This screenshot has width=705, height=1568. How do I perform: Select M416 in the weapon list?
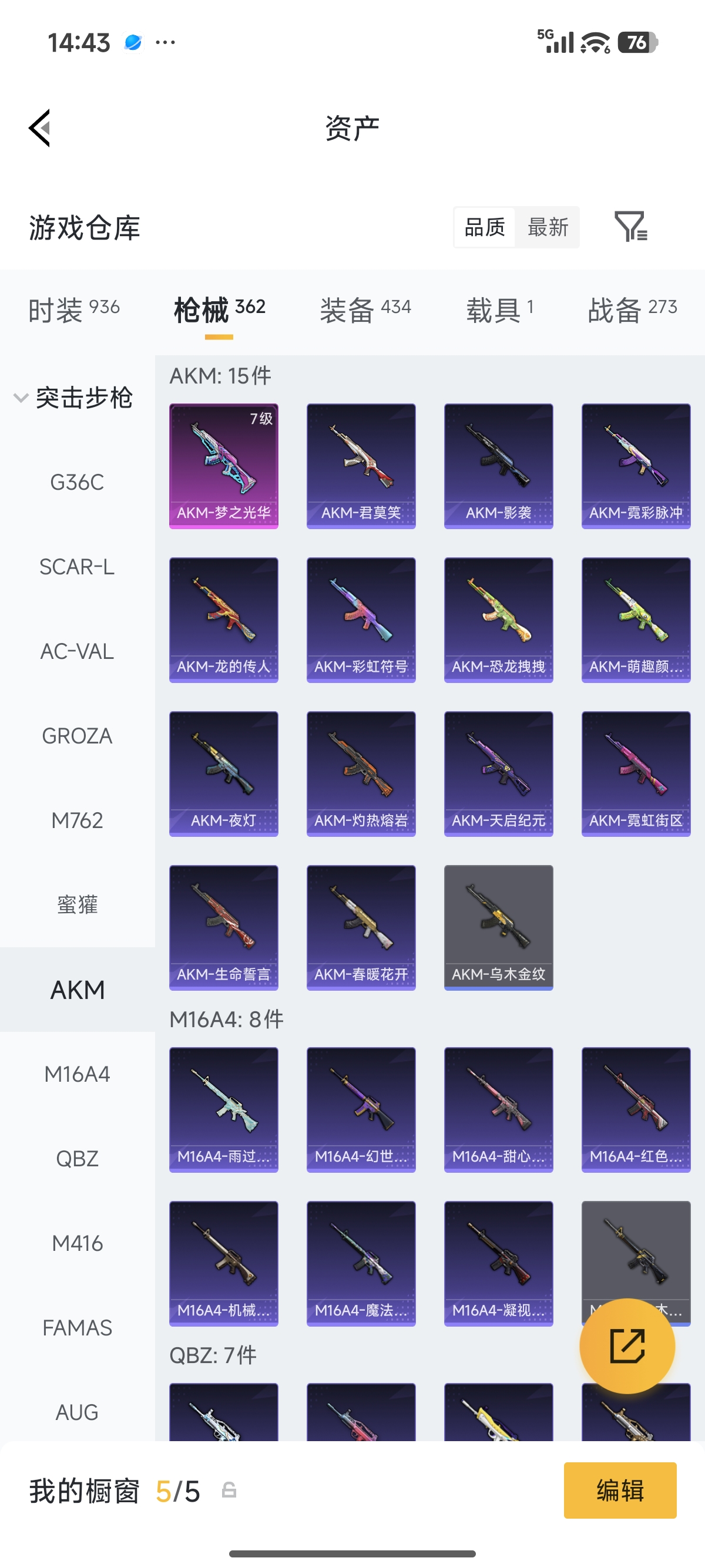(x=78, y=1243)
